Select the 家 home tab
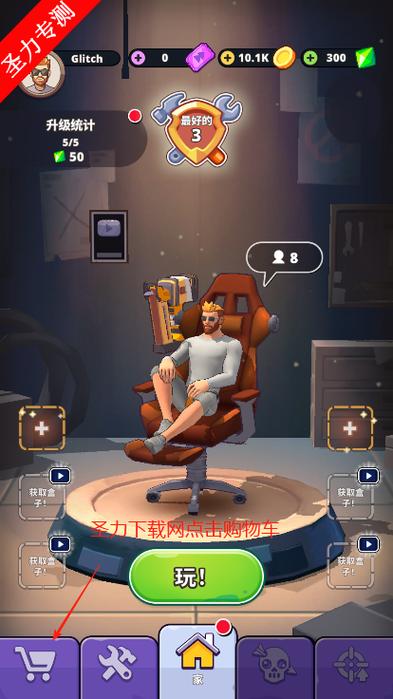The height and width of the screenshot is (699, 393). pos(197,662)
